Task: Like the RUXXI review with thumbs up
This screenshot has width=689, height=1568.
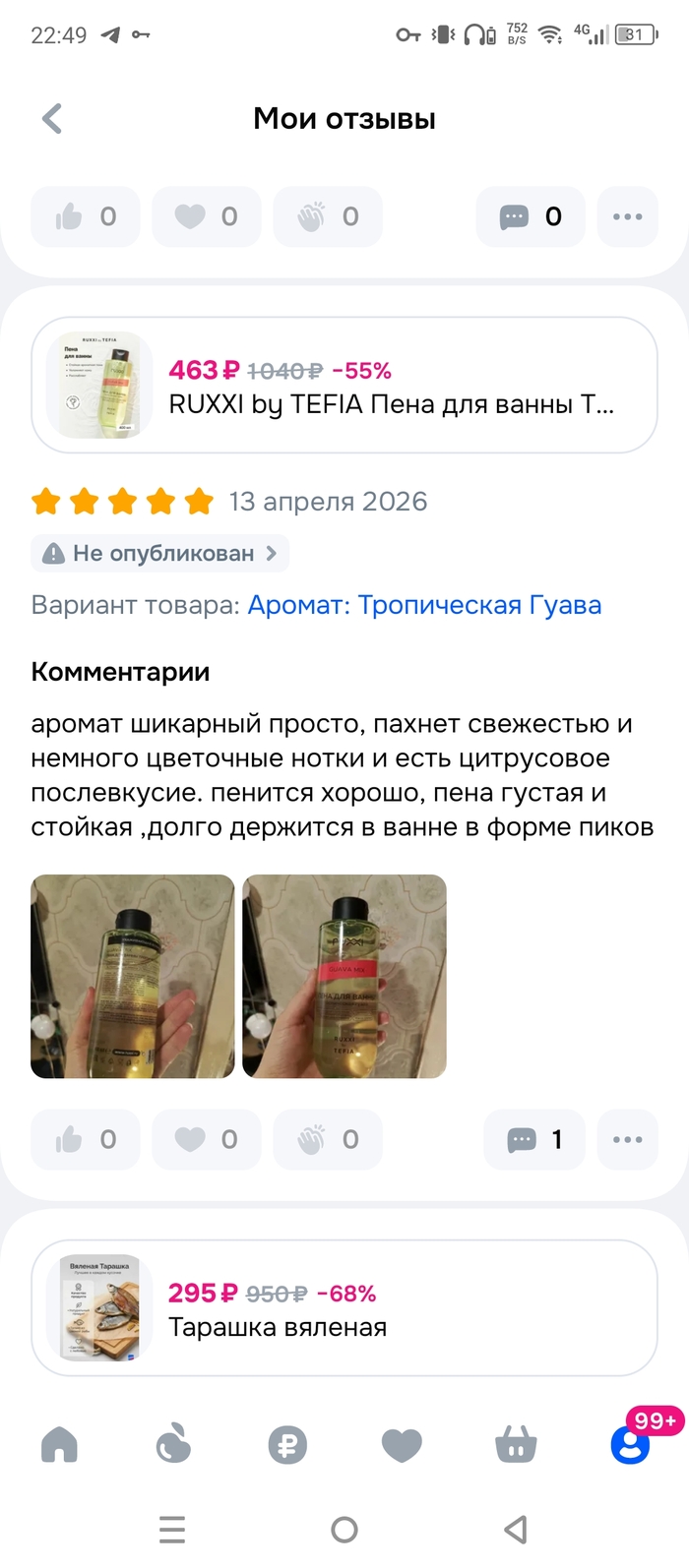Action: pyautogui.click(x=86, y=1139)
